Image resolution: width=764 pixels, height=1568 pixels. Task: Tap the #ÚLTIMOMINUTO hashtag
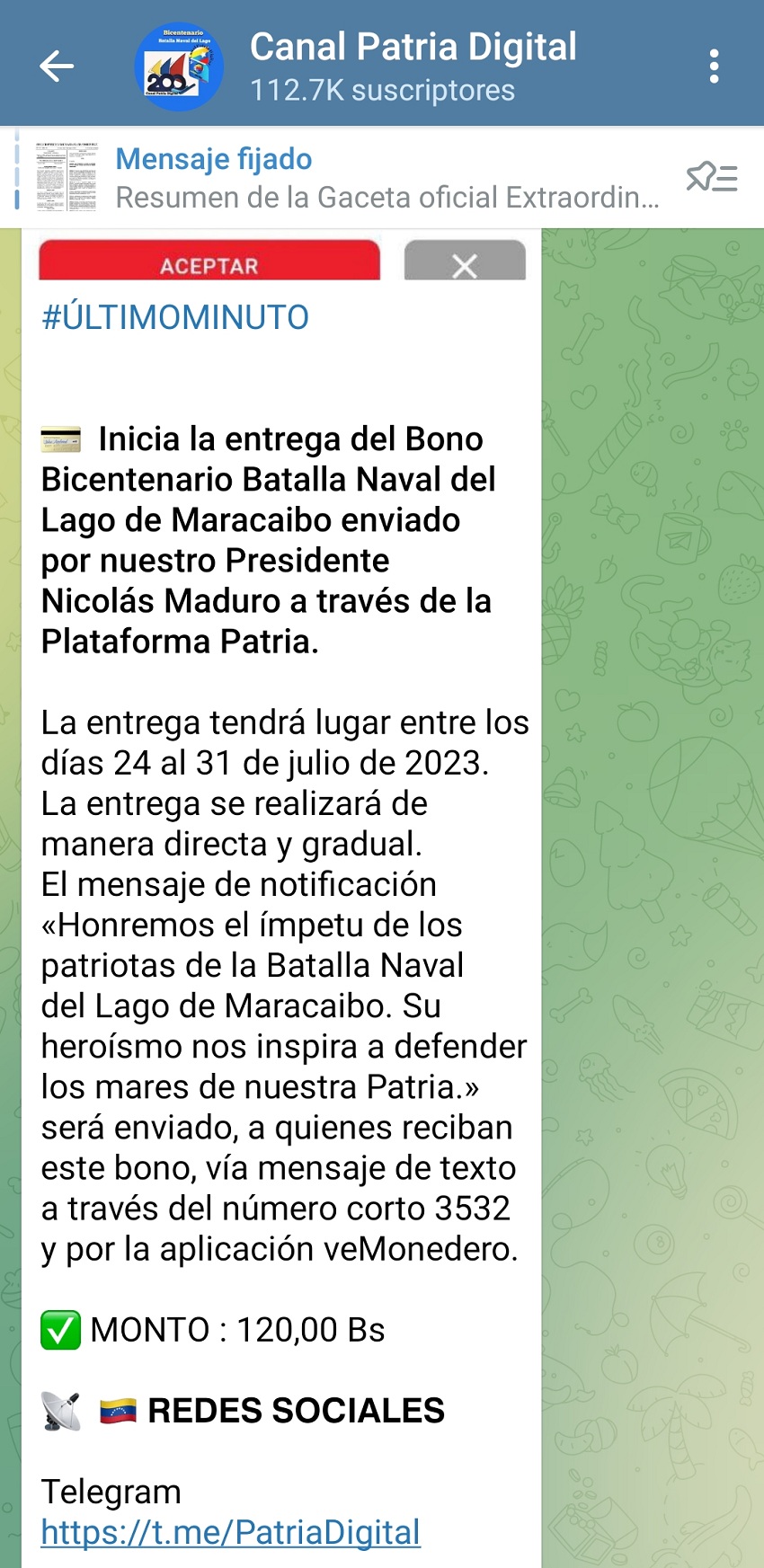(x=175, y=317)
